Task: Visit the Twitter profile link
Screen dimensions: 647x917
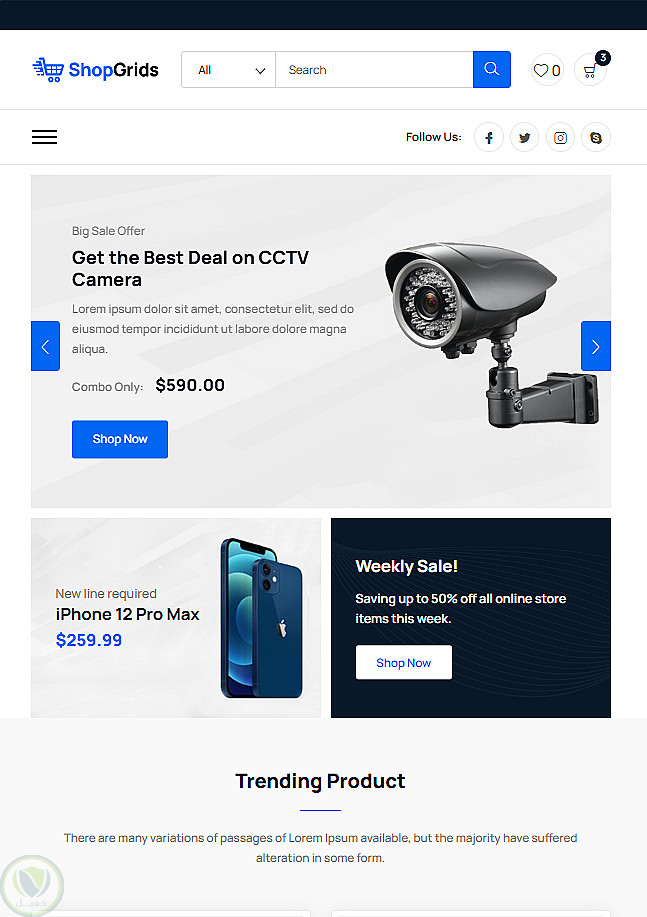Action: [524, 138]
